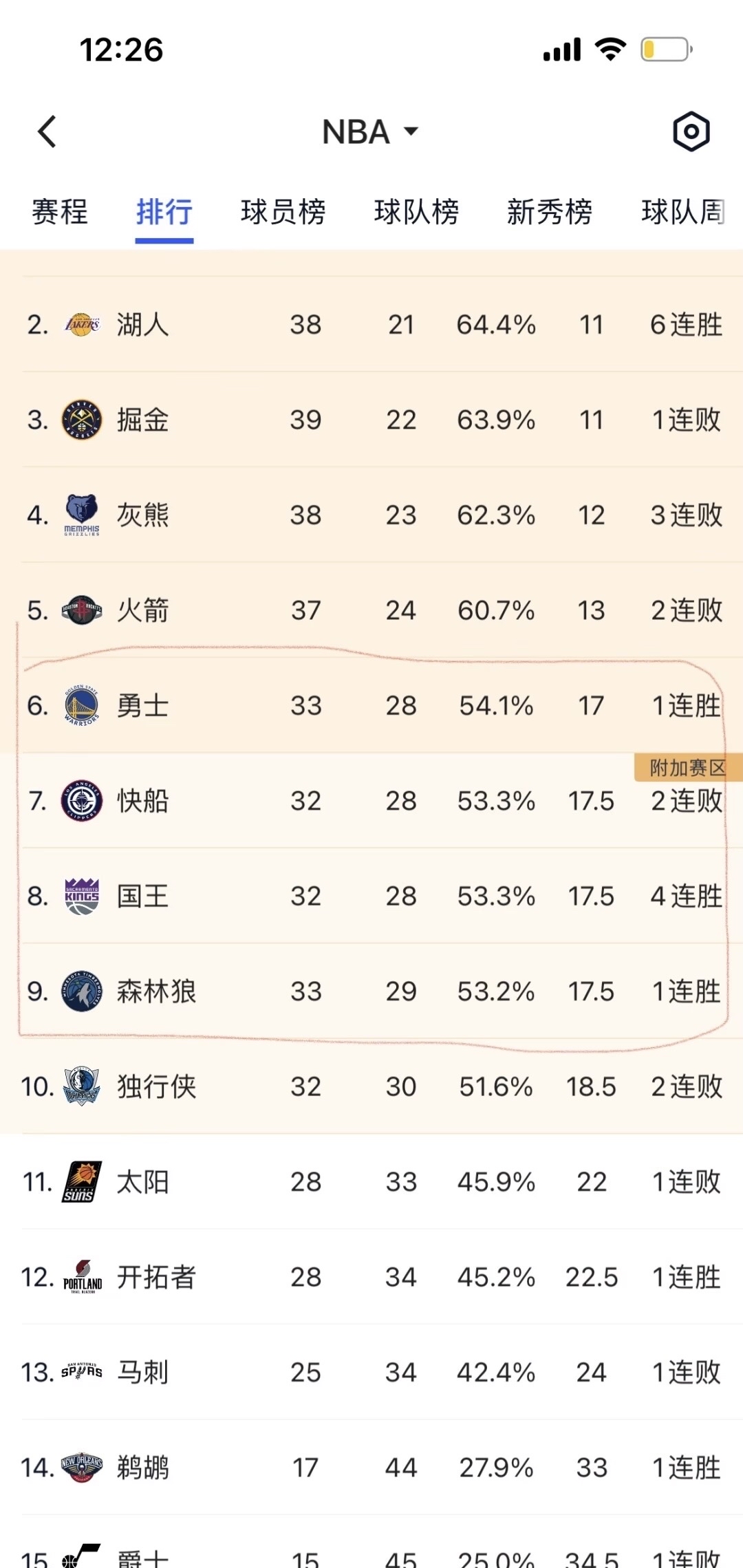This screenshot has width=743, height=1568.
Task: Open the 森林狼 team row
Action: (156, 991)
